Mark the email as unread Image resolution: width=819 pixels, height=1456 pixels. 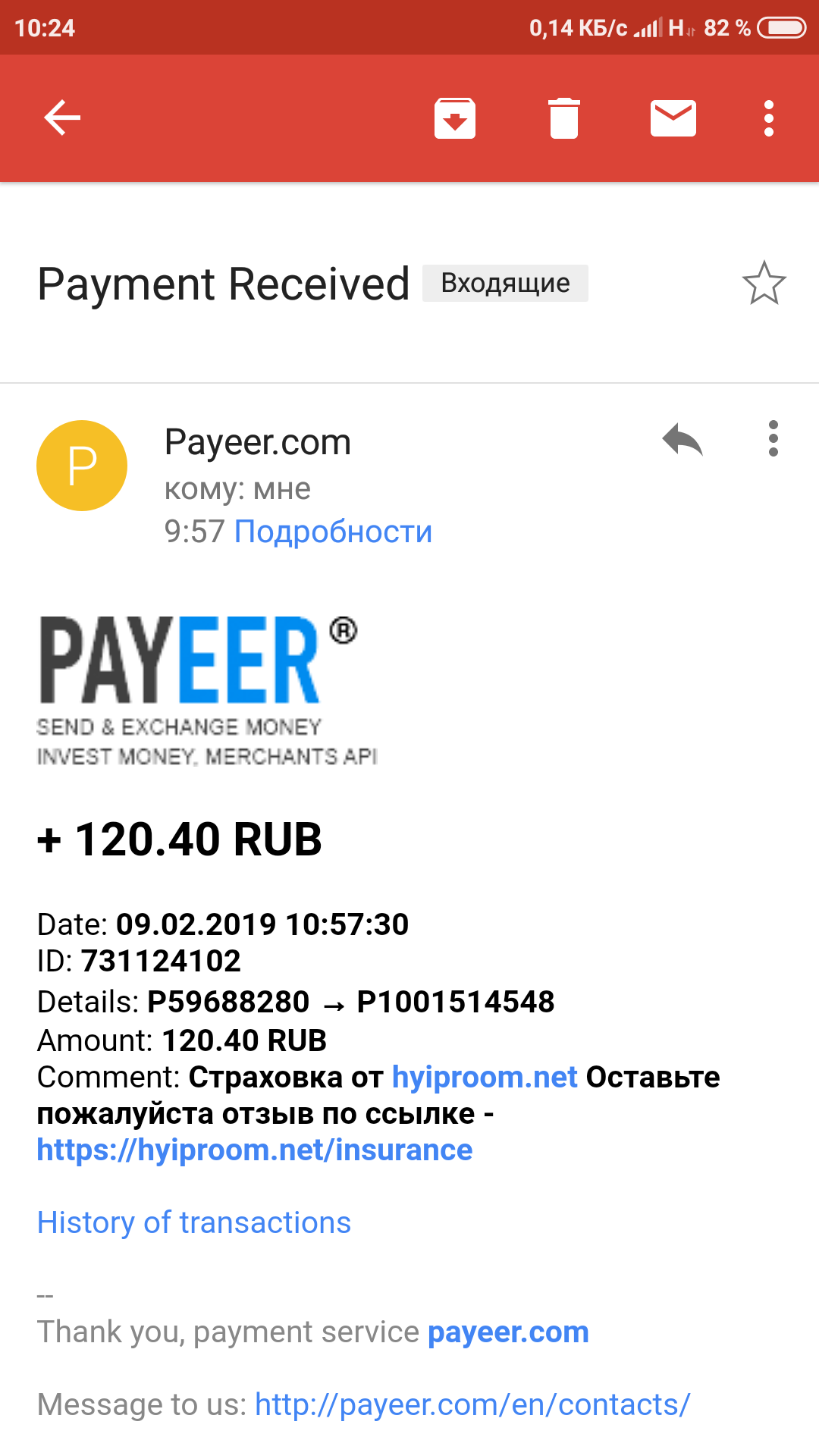point(673,118)
